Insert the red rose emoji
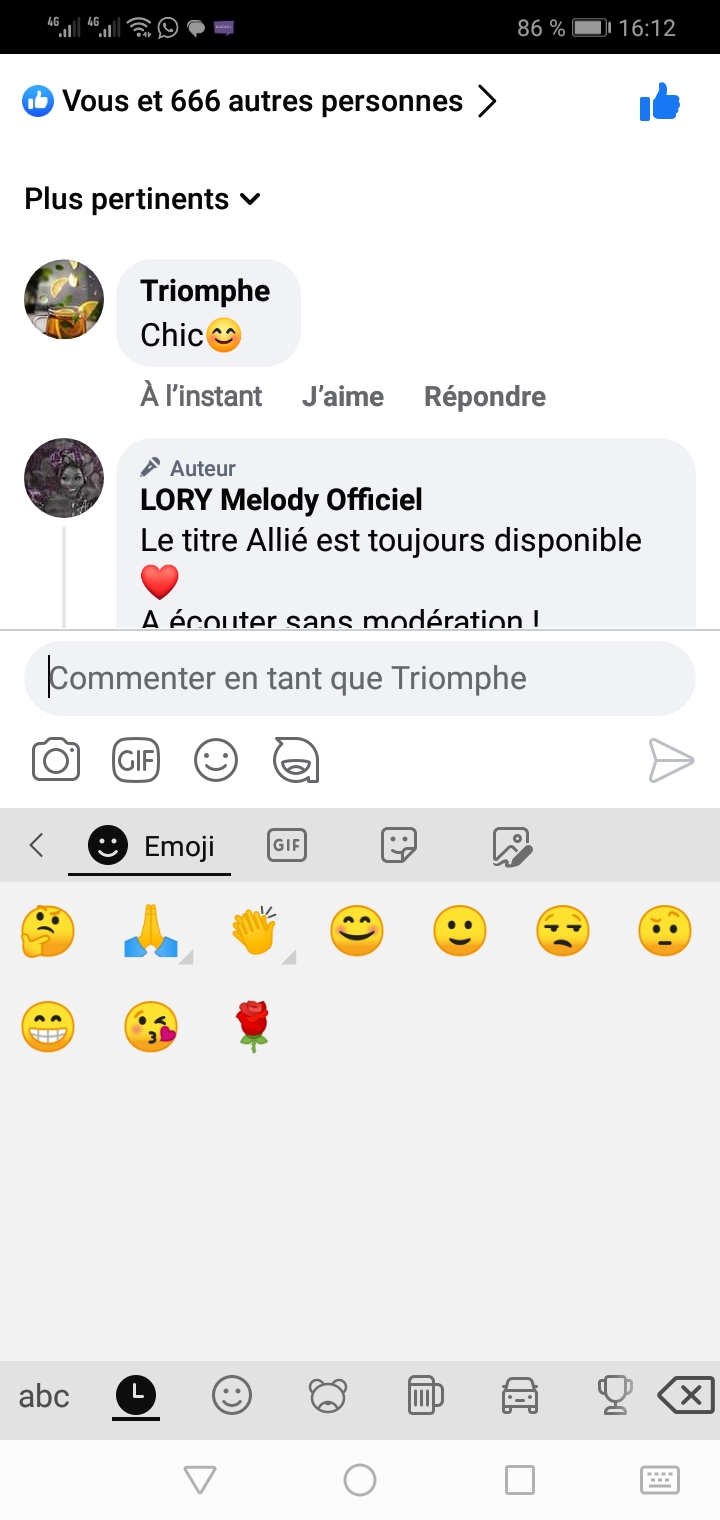 pyautogui.click(x=254, y=1027)
